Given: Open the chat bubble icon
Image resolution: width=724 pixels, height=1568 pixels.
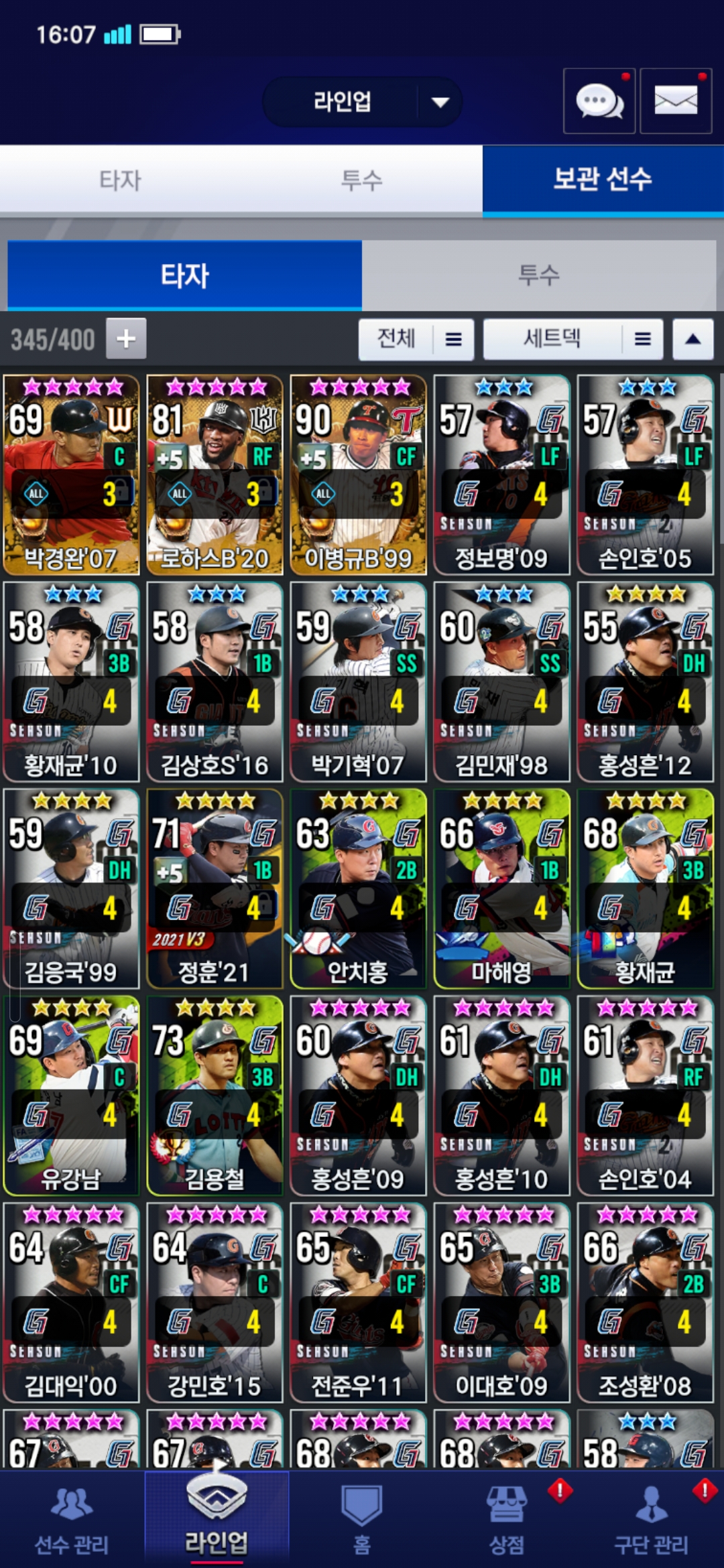Looking at the screenshot, I should click(x=599, y=102).
